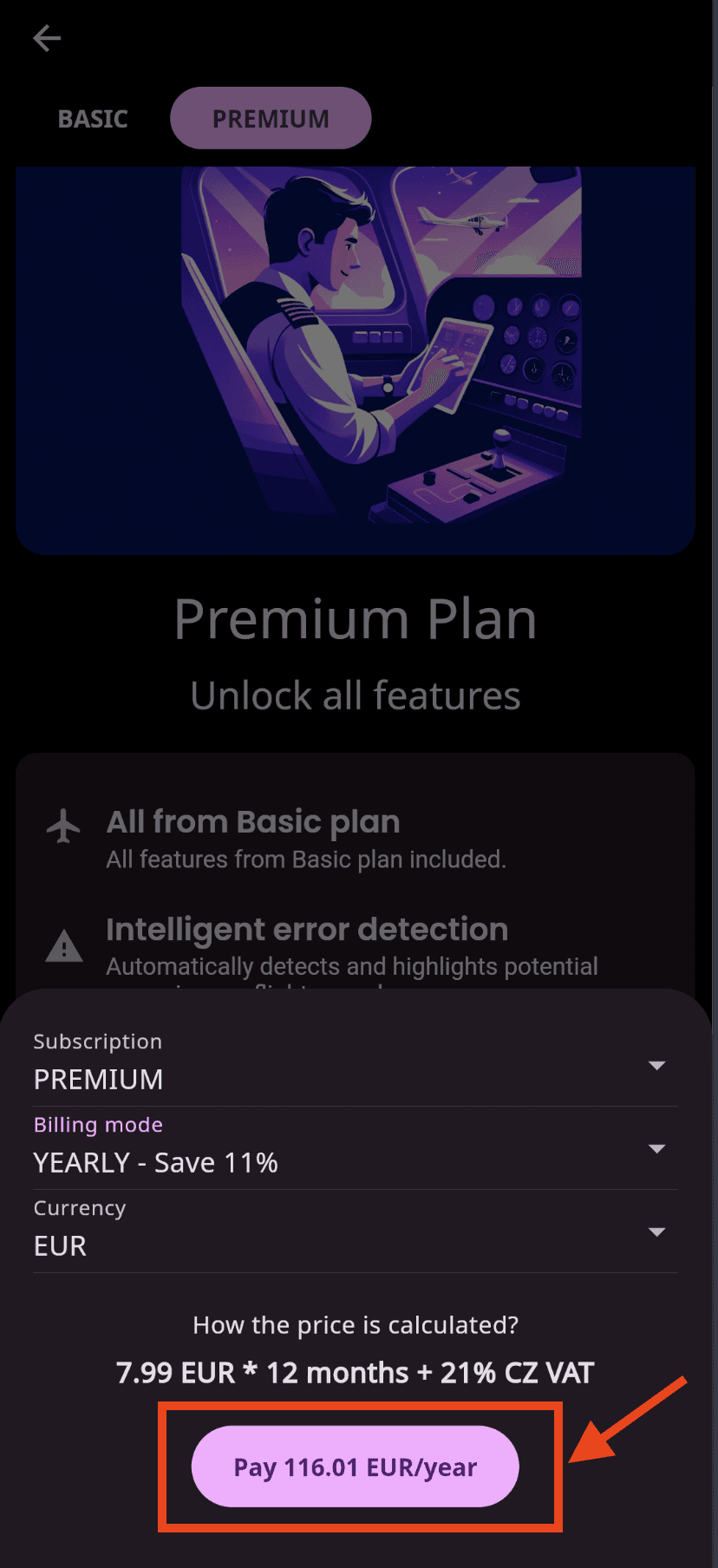Click the price breakdown '7.99 EUR * 12 months' text

[355, 1373]
